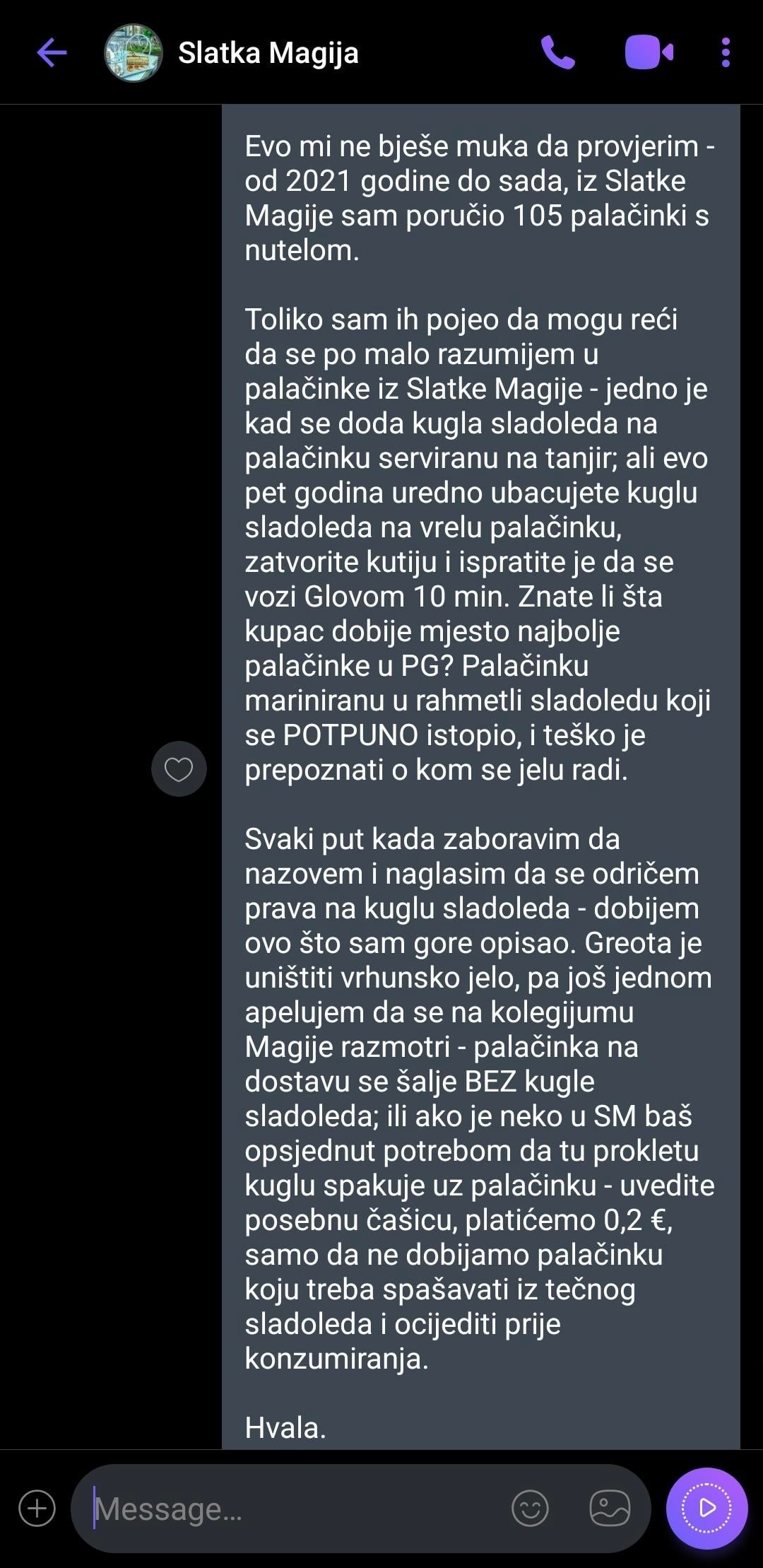Open the three-dot overflow menu
This screenshot has width=763, height=1568.
tap(726, 53)
